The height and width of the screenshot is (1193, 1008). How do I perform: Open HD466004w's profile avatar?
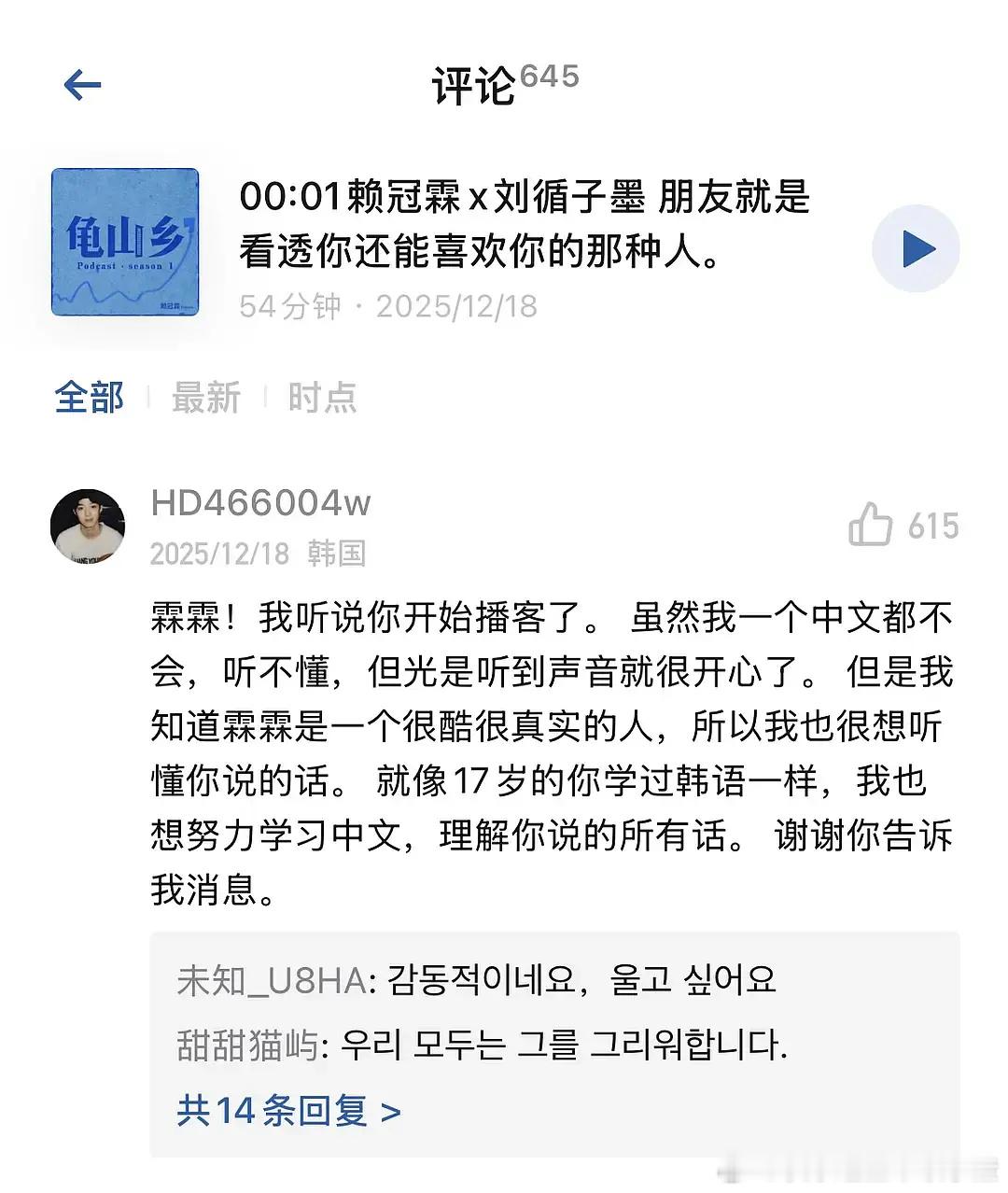click(89, 526)
